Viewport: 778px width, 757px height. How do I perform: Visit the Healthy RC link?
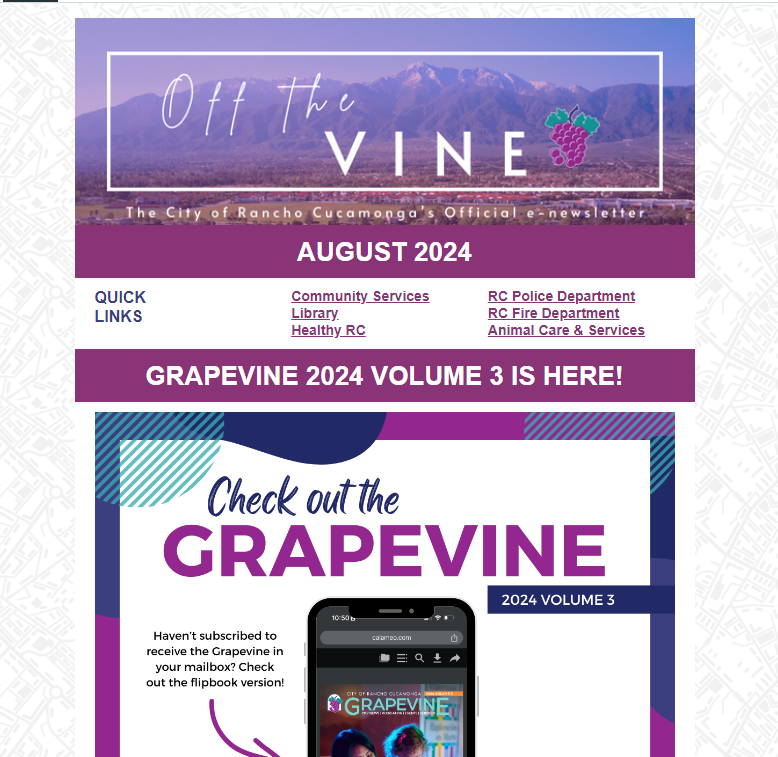(328, 330)
